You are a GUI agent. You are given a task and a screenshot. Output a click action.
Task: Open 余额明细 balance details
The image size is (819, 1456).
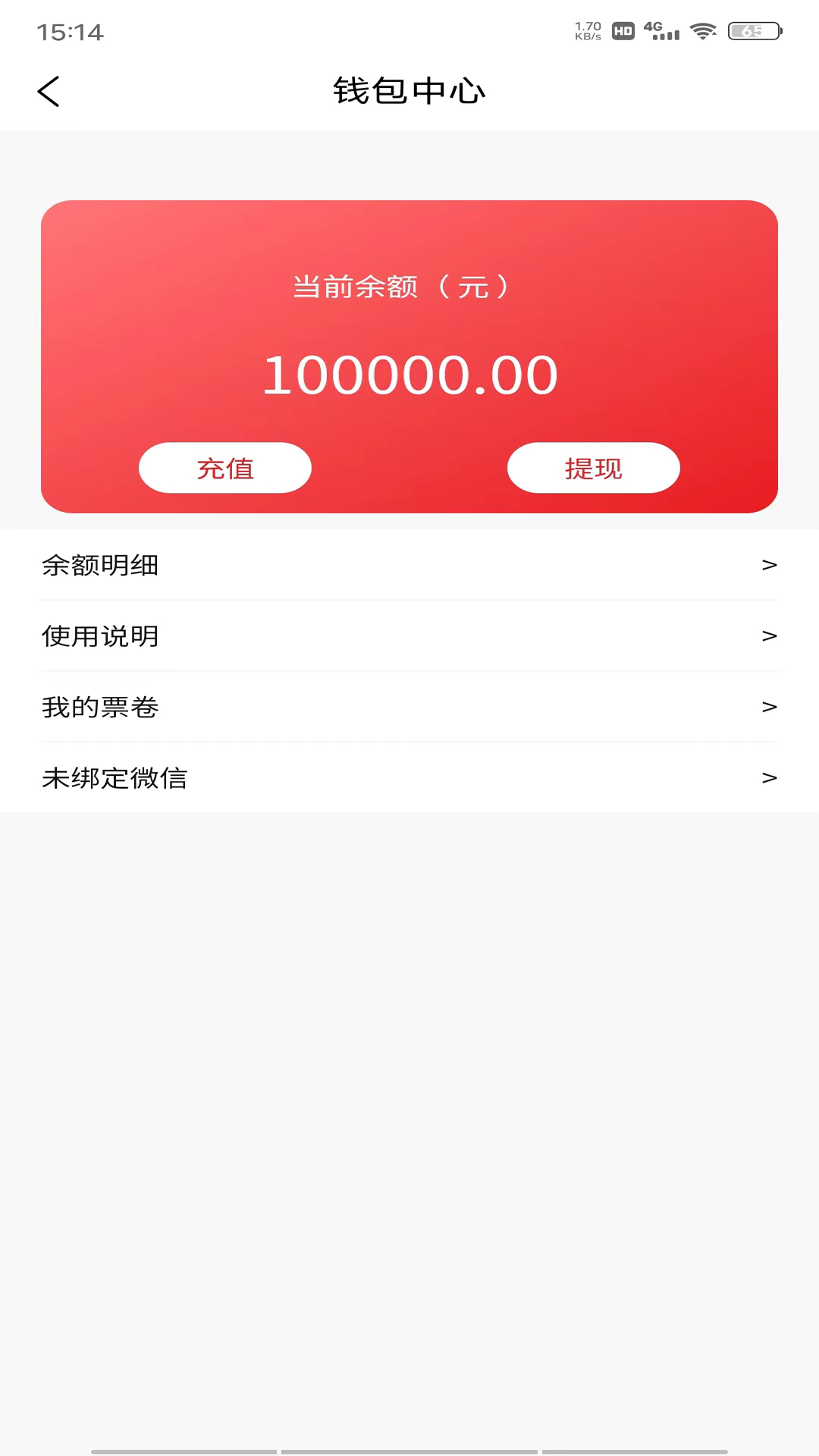click(x=409, y=565)
